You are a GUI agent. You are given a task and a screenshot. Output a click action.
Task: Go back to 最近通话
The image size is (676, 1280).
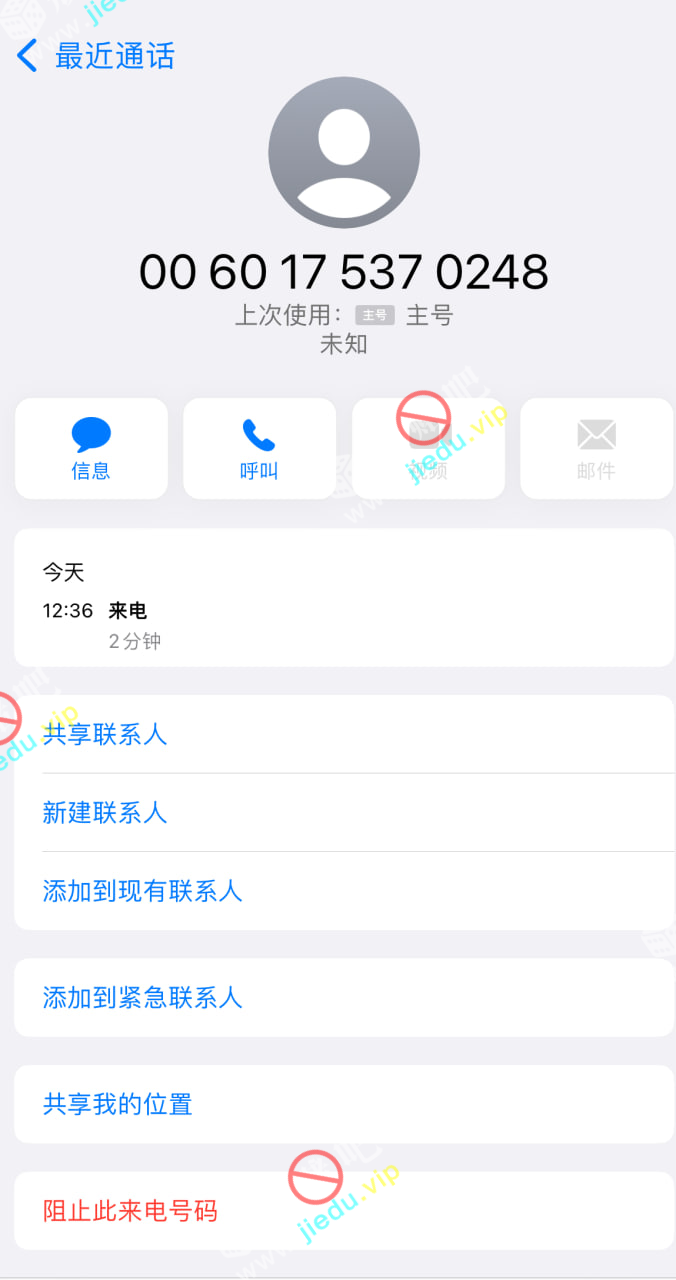tap(95, 56)
